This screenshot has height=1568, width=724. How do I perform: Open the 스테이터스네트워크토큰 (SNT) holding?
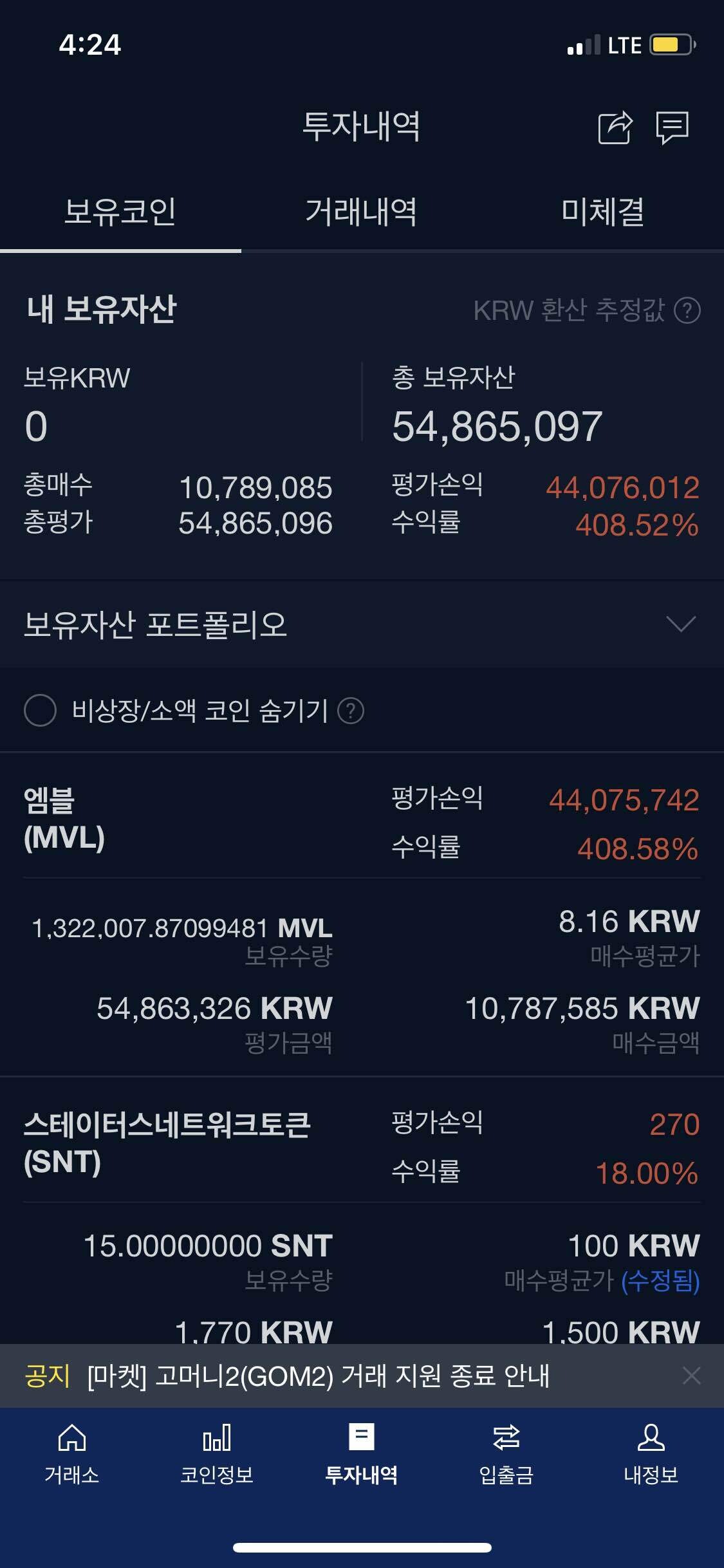coord(167,1143)
